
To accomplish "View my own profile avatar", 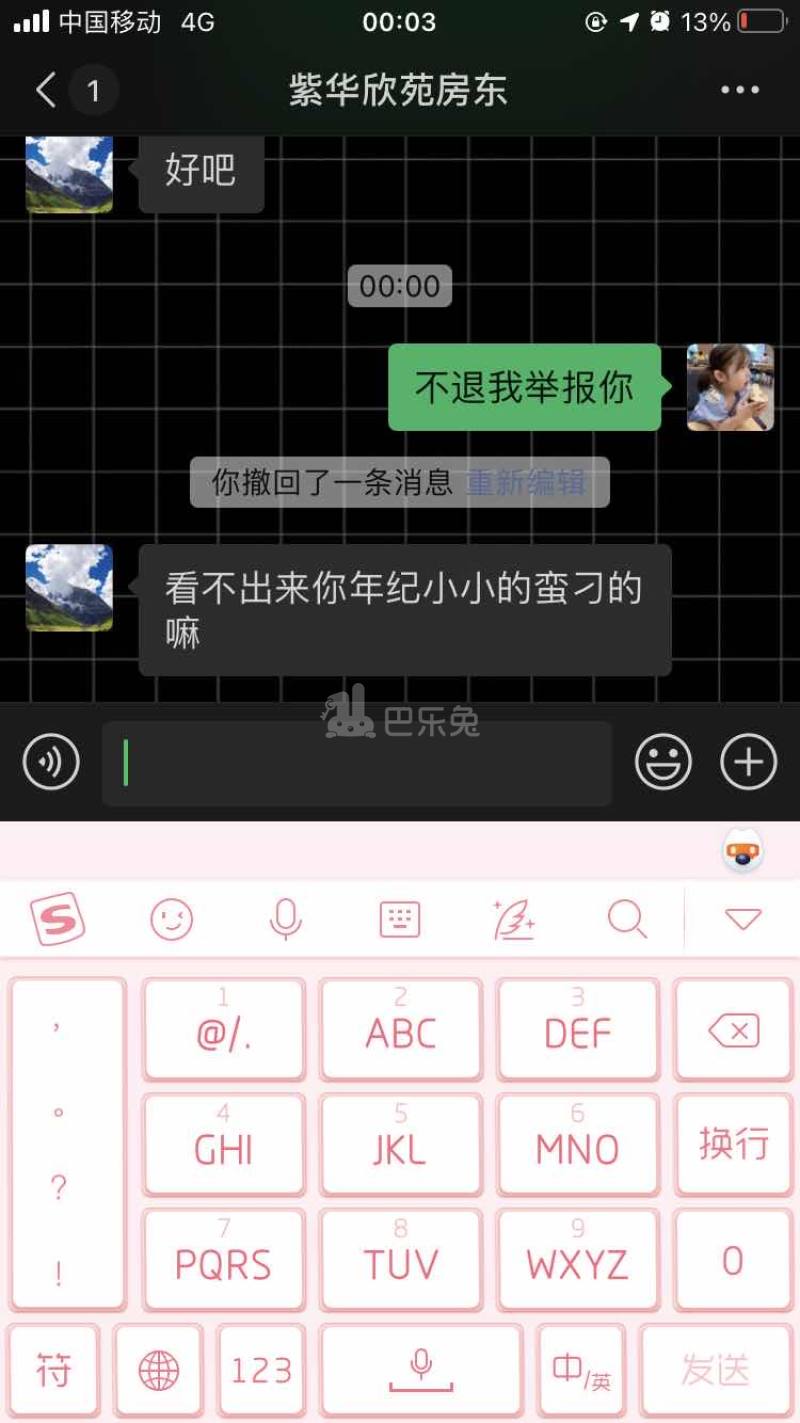I will pos(730,388).
